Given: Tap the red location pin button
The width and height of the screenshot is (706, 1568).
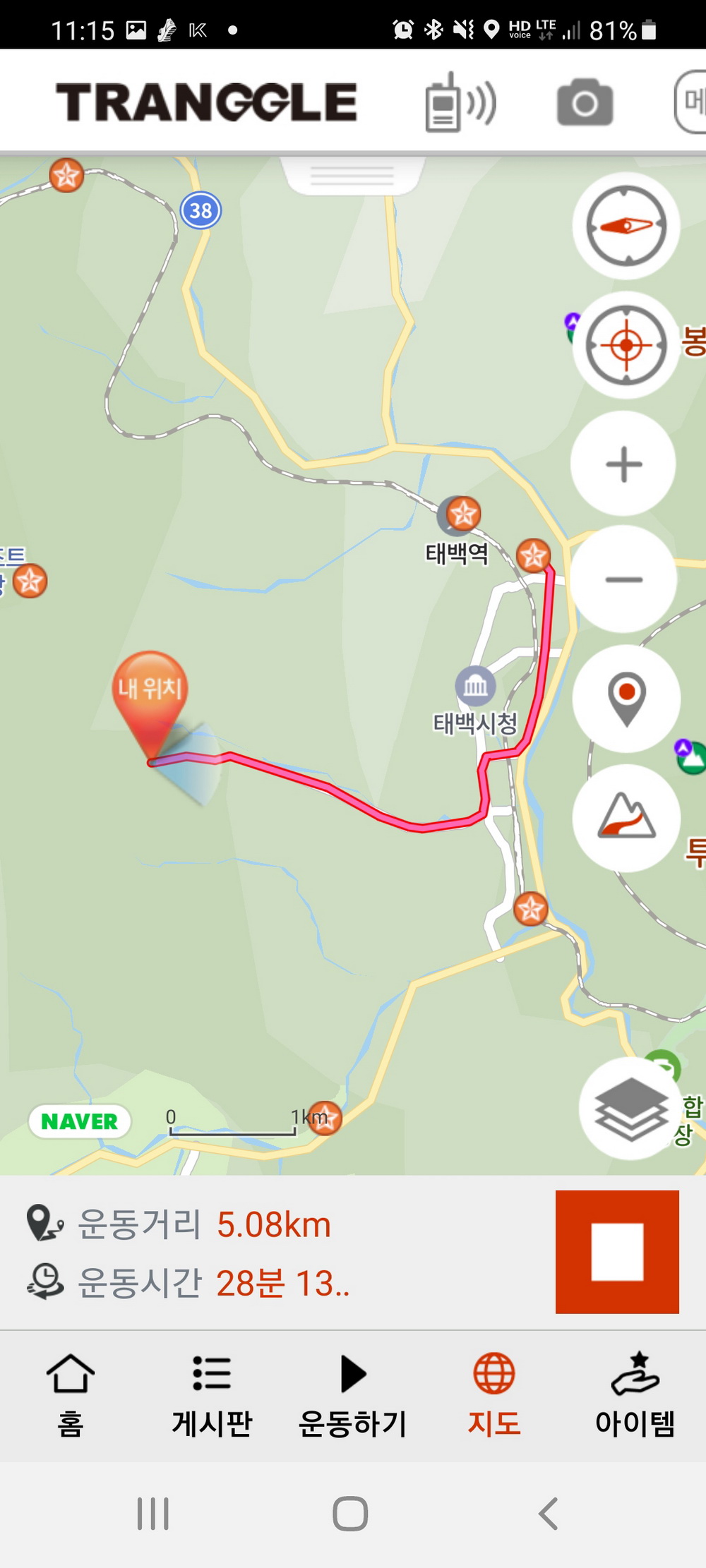Looking at the screenshot, I should (626, 698).
